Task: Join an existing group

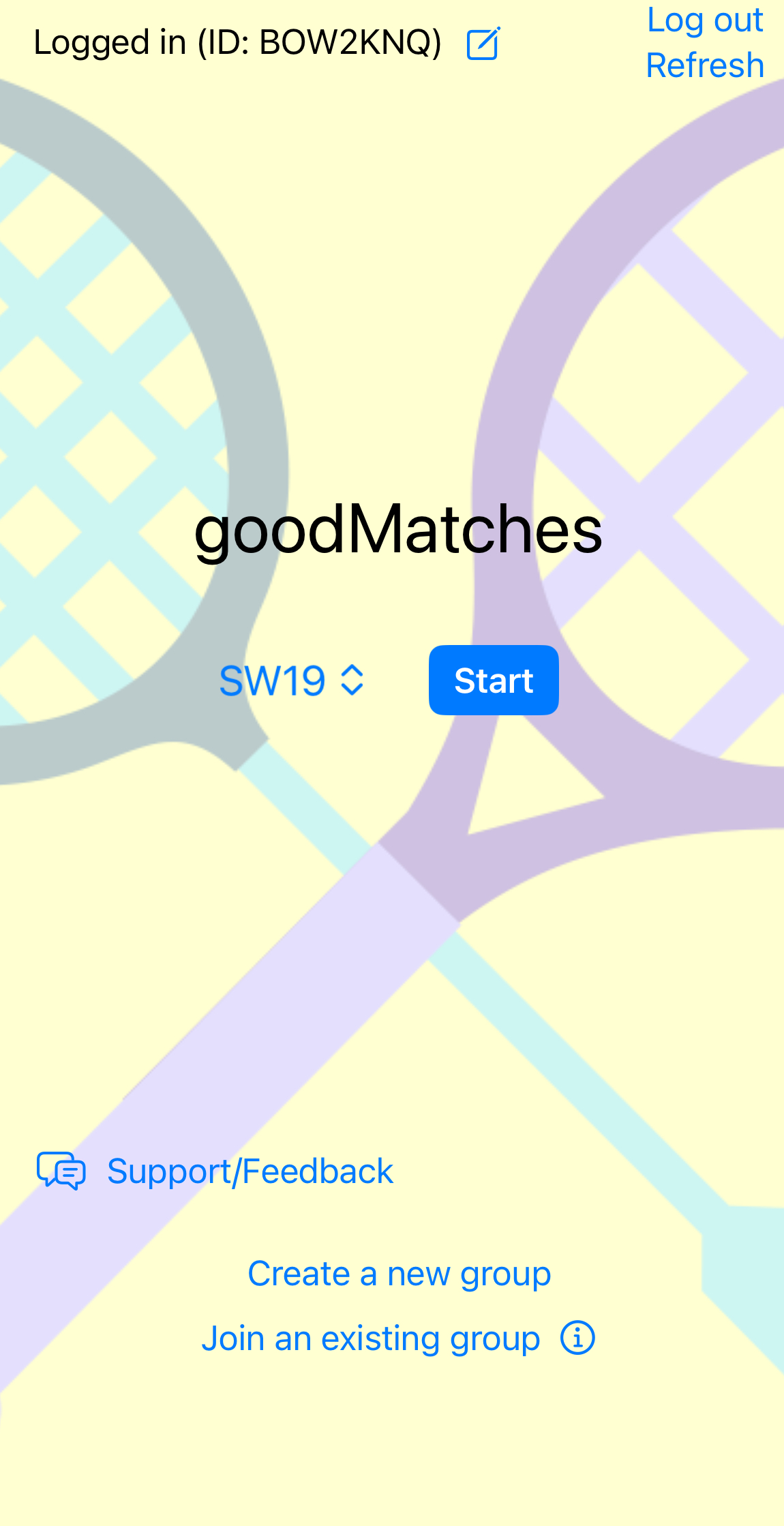Action: [x=370, y=1338]
